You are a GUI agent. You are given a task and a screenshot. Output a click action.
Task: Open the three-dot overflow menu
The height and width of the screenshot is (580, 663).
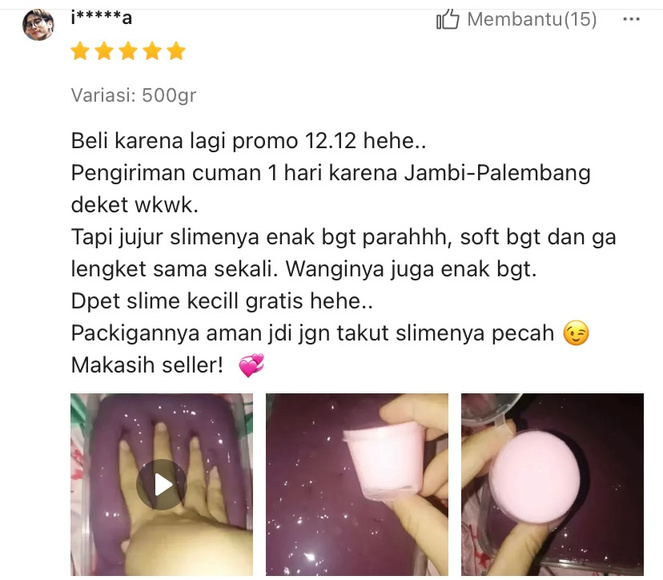[631, 19]
